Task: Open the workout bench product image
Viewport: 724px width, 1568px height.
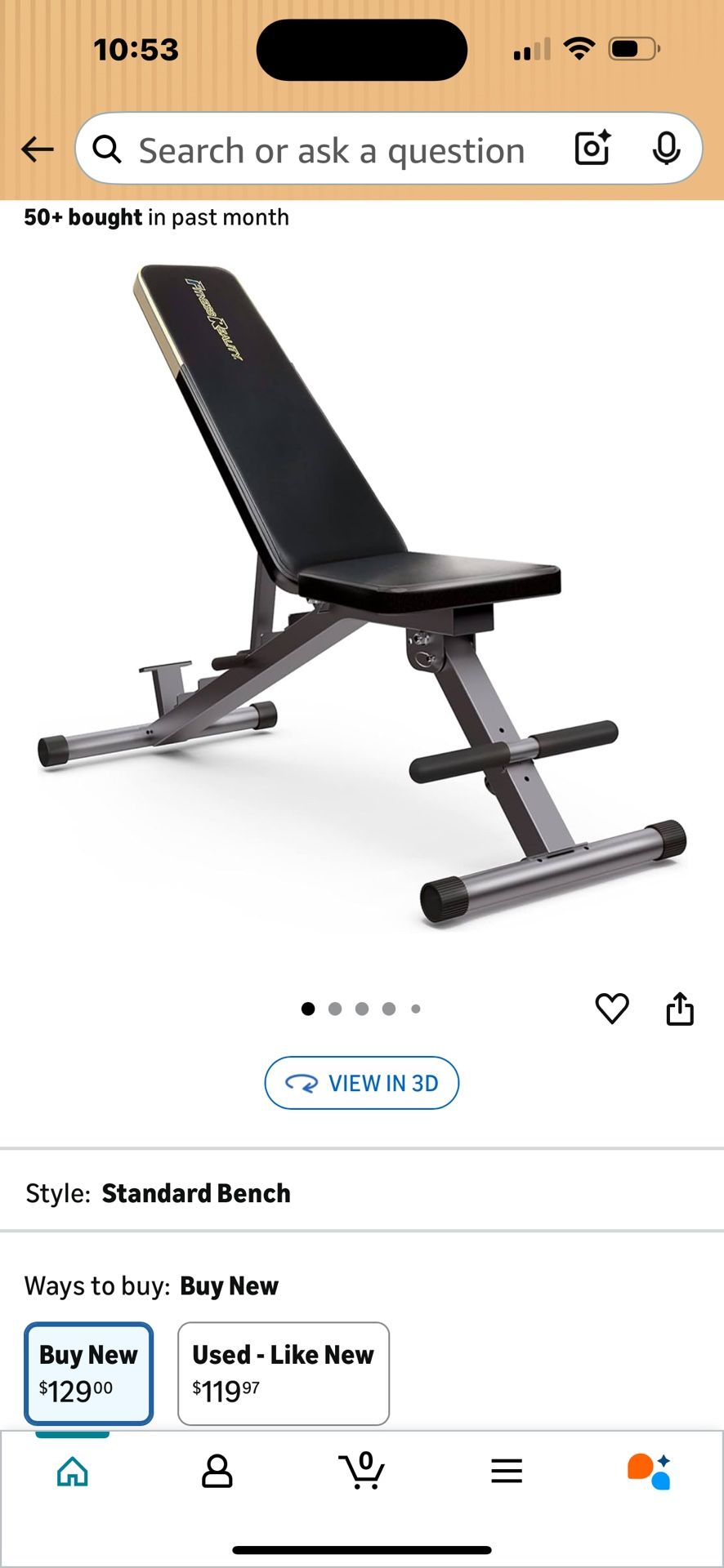Action: (x=362, y=596)
